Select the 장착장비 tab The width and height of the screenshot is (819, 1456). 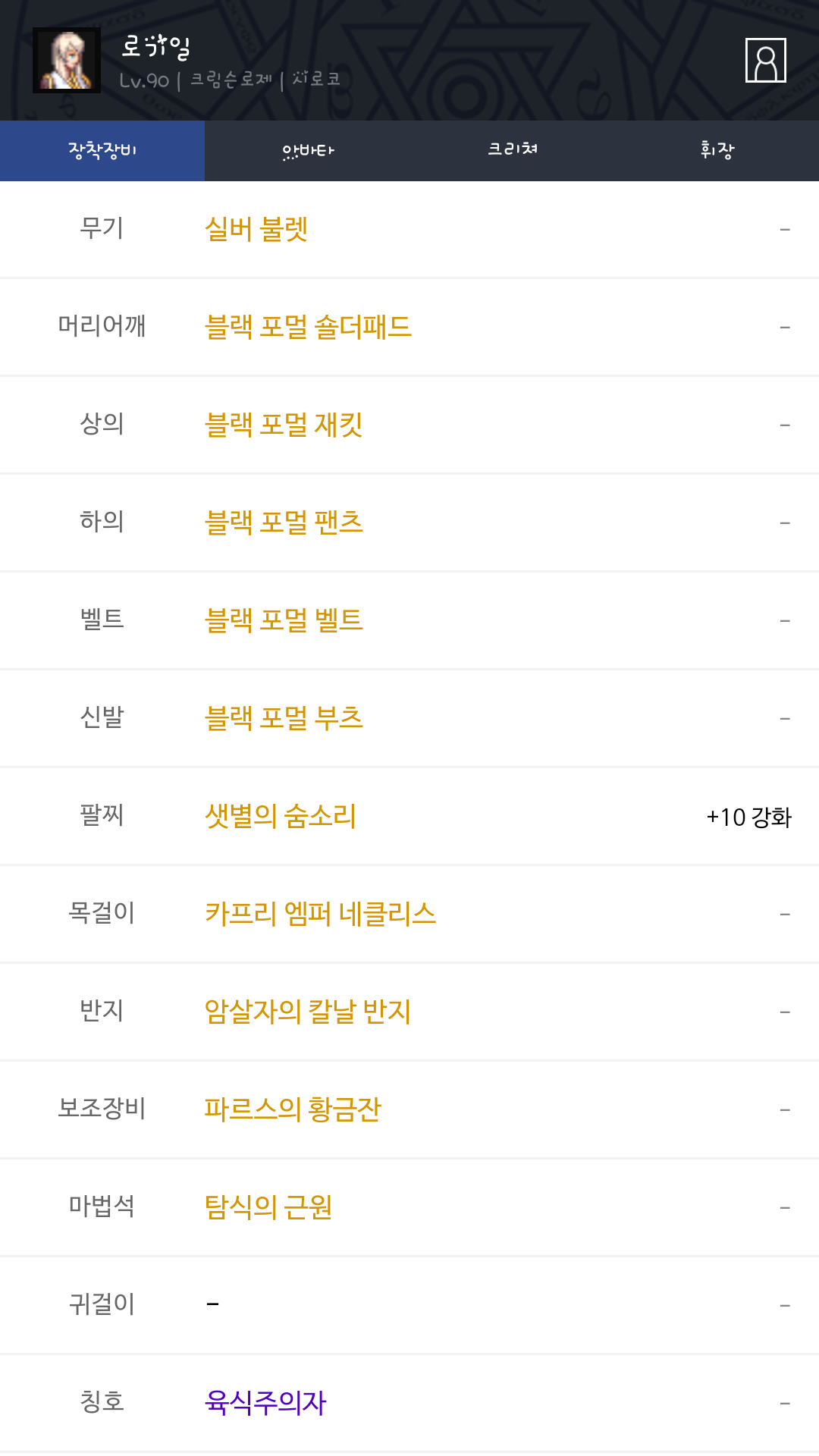[x=102, y=150]
